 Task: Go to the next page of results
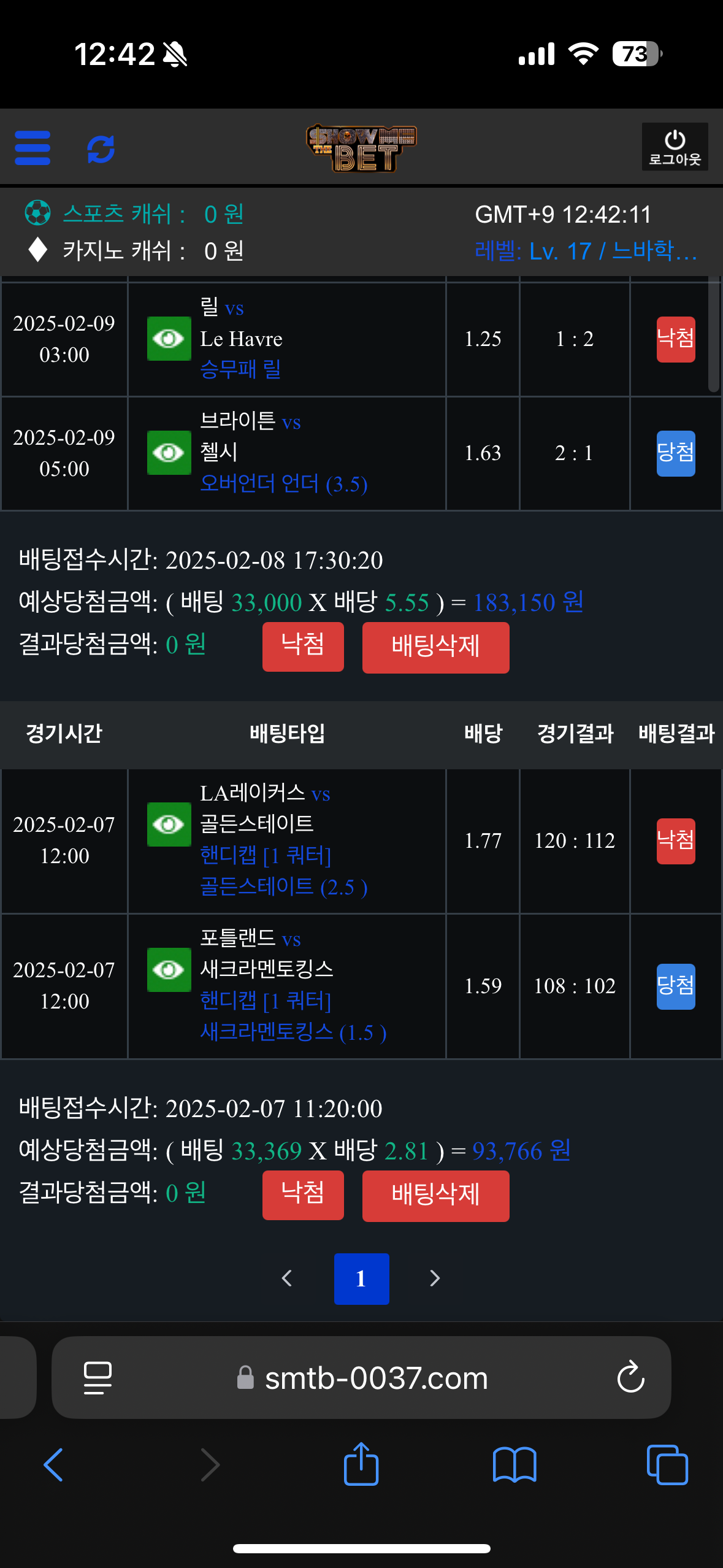pyautogui.click(x=435, y=1278)
